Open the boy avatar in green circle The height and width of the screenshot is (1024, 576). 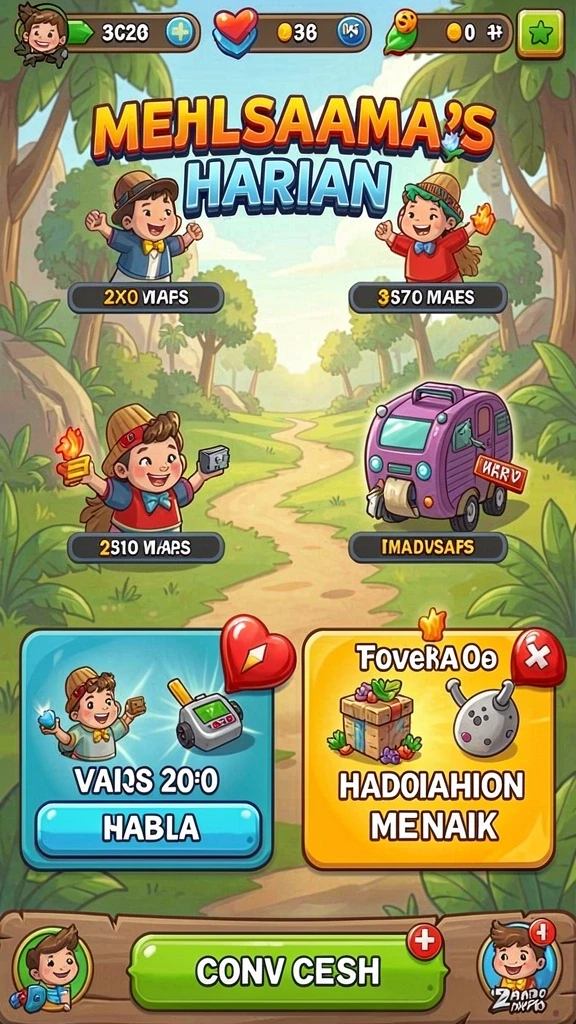tap(52, 970)
